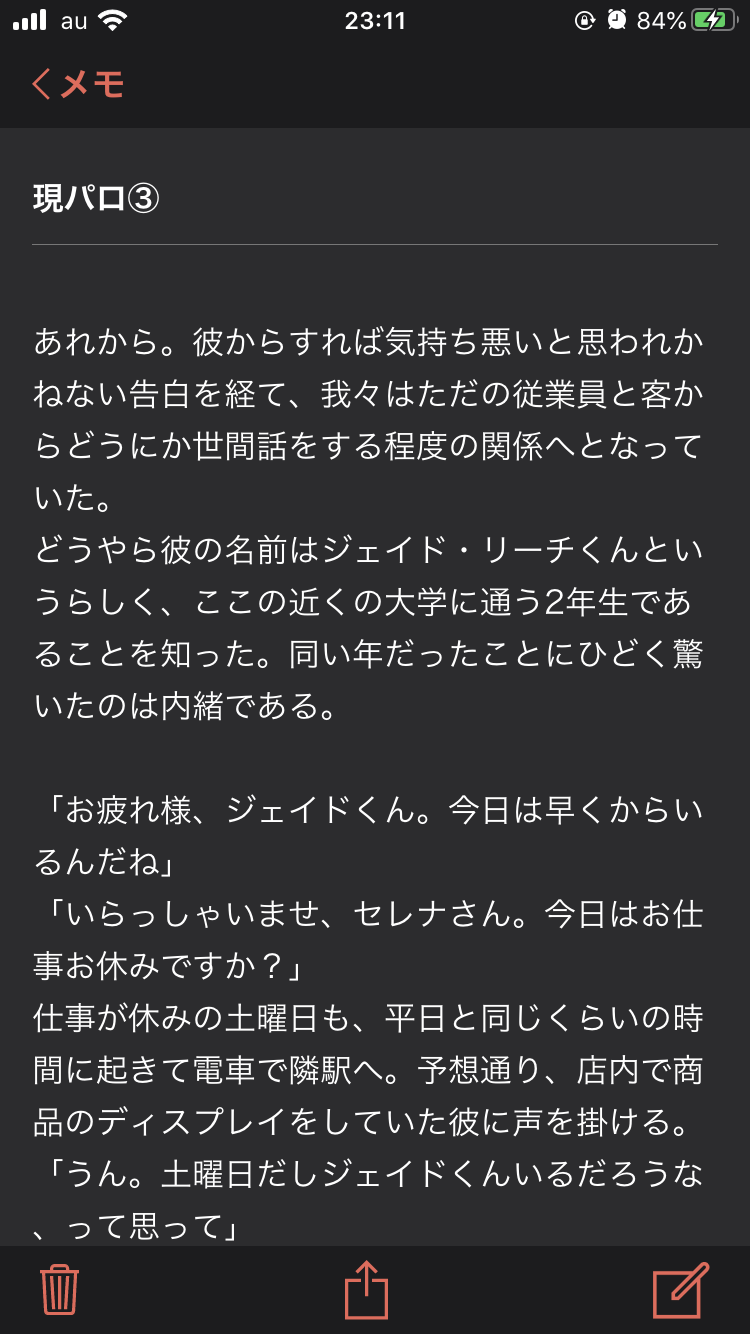Share this note
Screen dimensions: 750x1334
[x=366, y=1289]
